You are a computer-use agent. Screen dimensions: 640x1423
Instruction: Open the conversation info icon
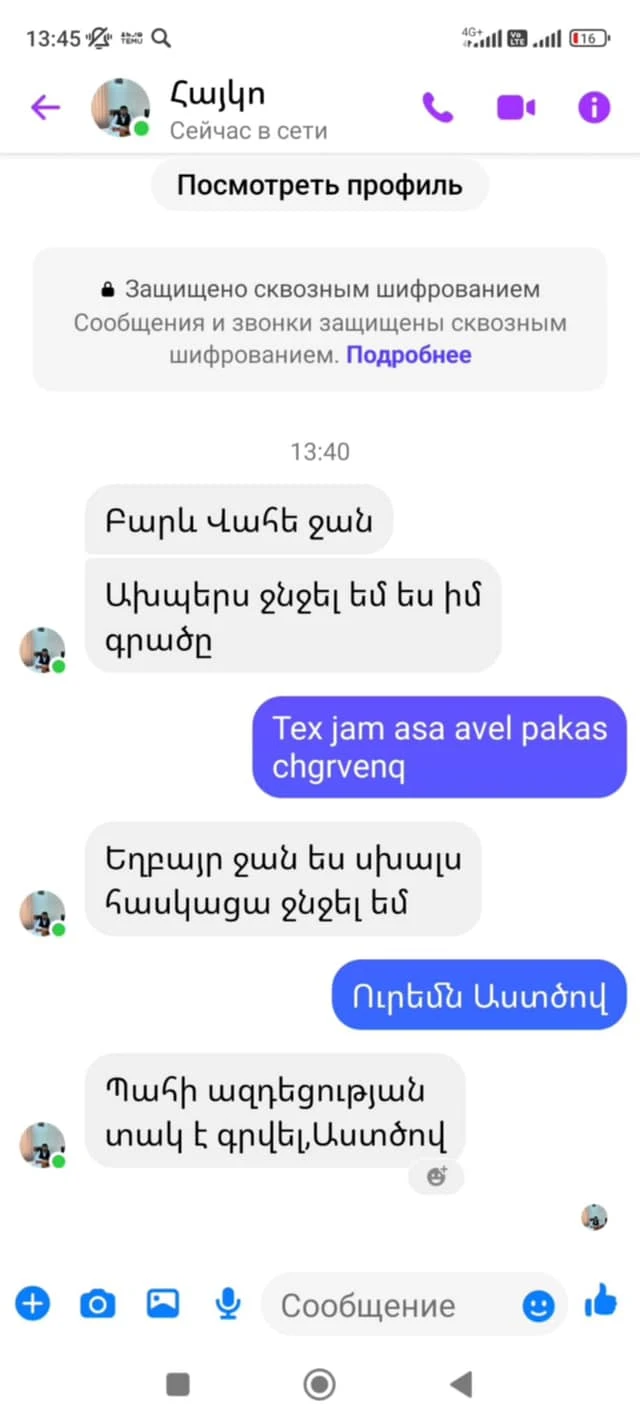(x=594, y=107)
